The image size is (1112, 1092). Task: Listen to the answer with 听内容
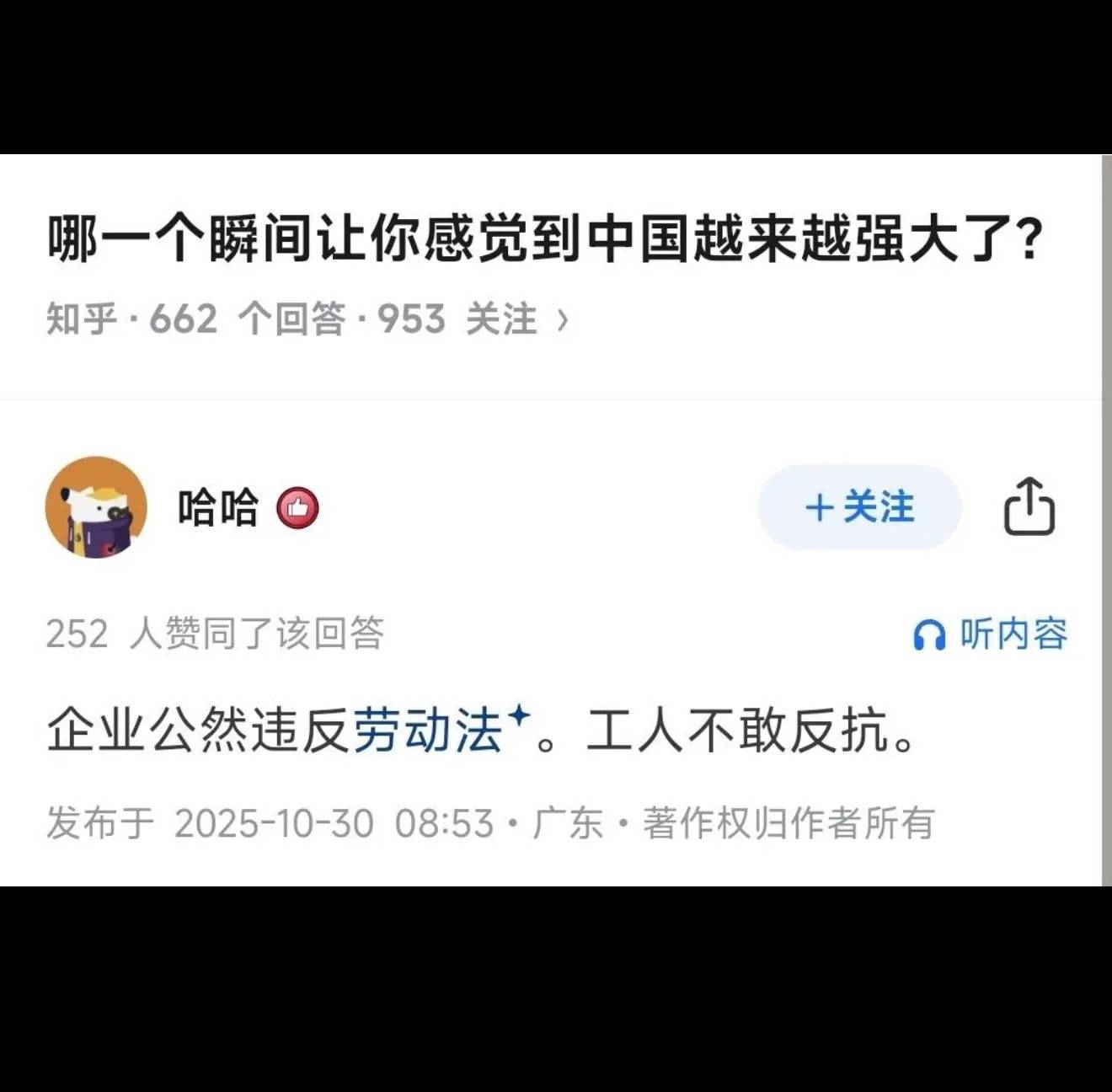tap(991, 634)
